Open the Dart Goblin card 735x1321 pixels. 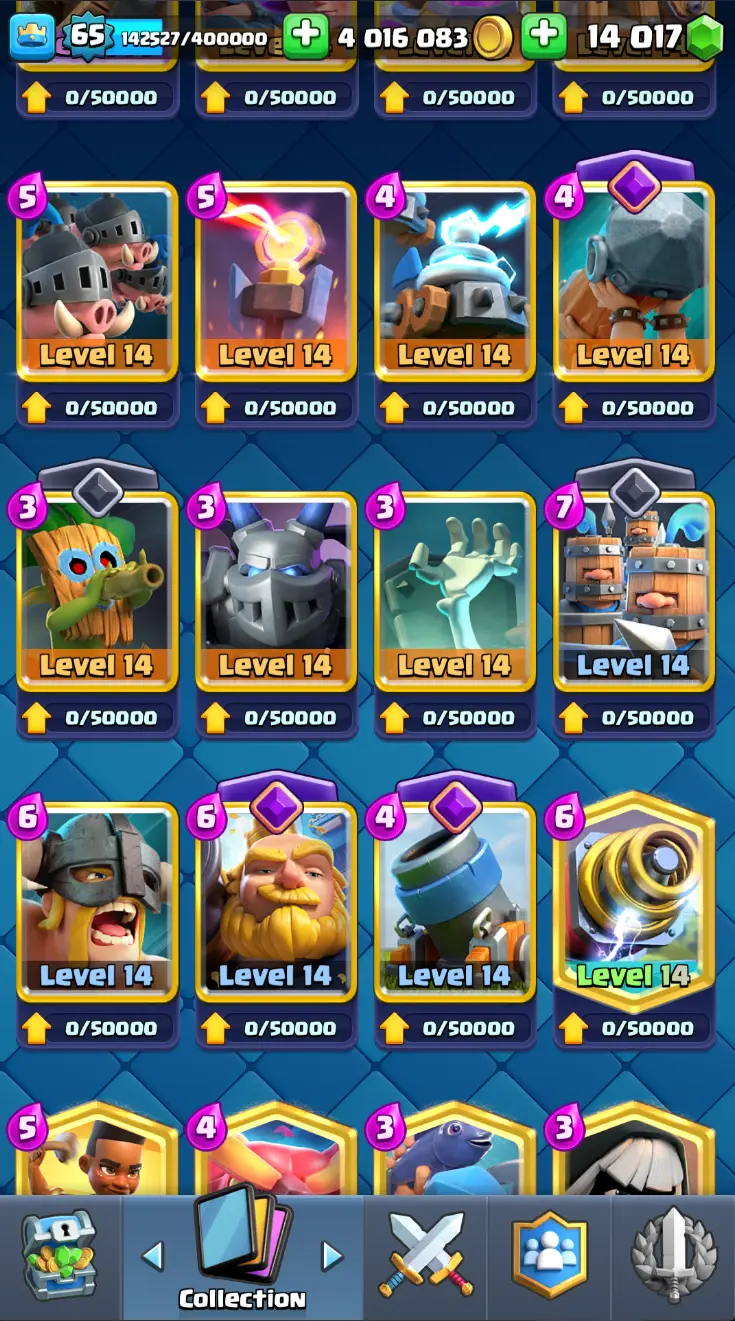tap(97, 595)
